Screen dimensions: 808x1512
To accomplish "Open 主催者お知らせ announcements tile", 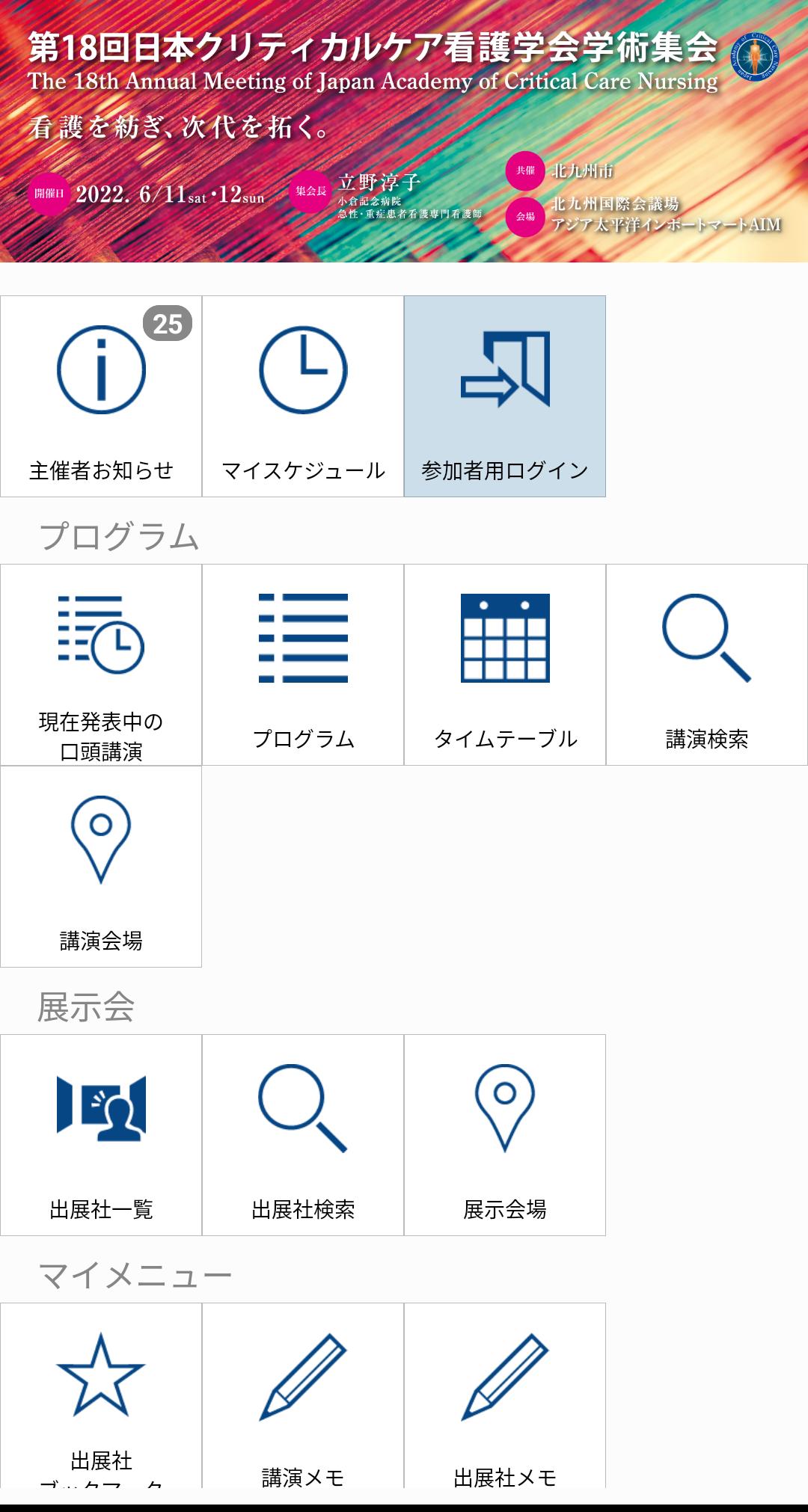I will pos(101,396).
